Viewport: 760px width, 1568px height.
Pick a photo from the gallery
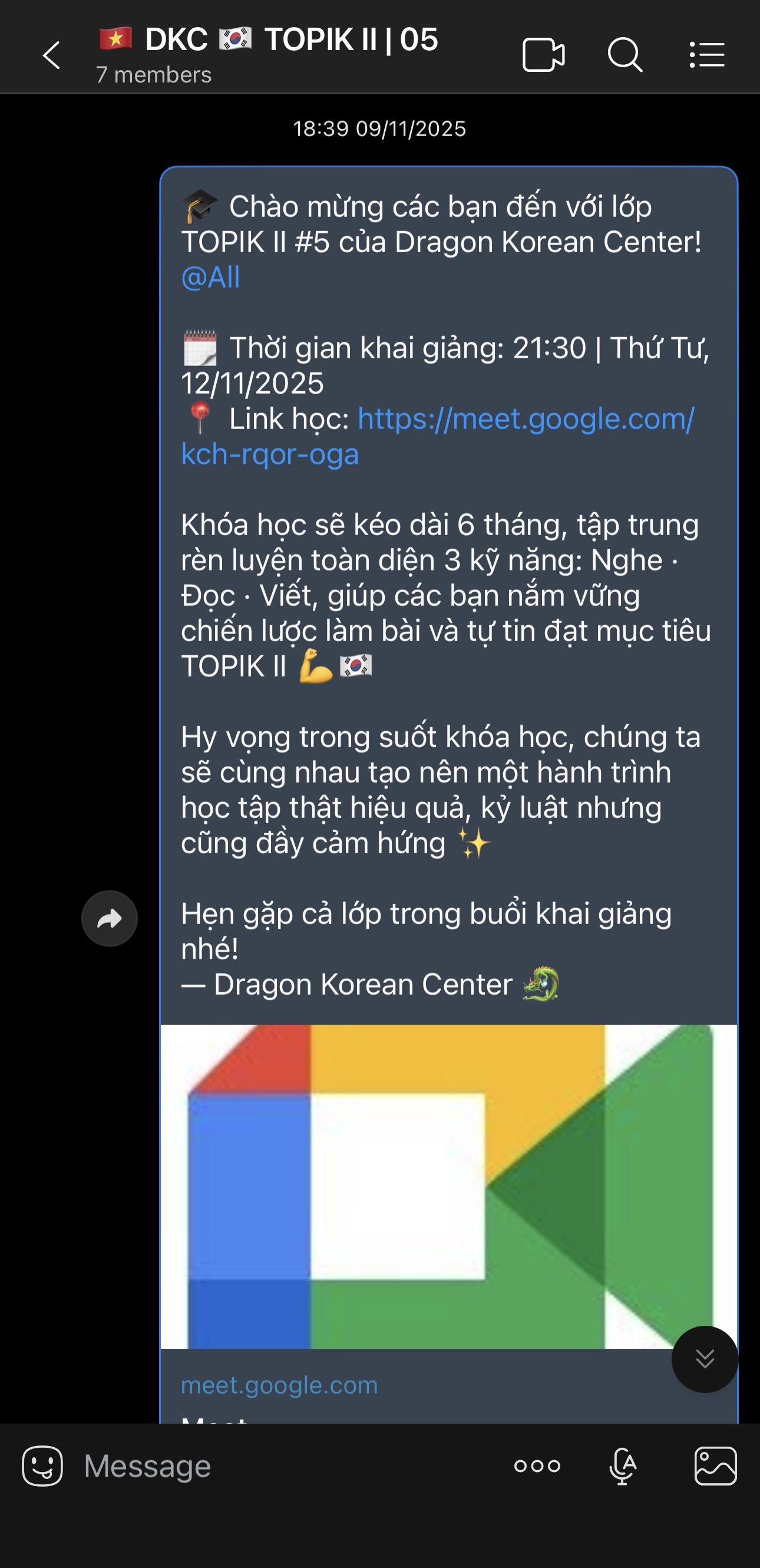(x=715, y=1465)
